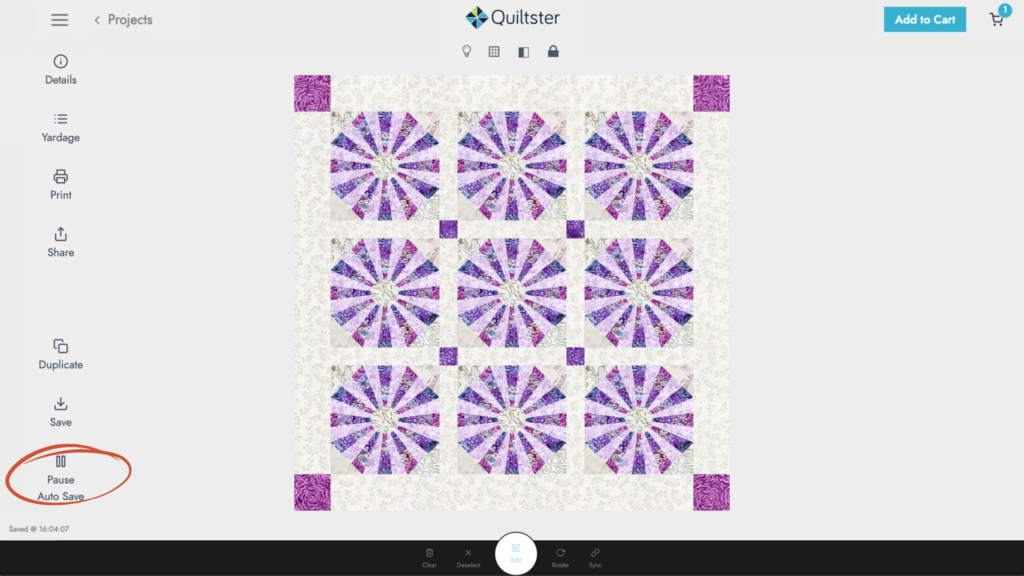Tap the lightbulb icon
This screenshot has width=1024, height=576.
(x=466, y=51)
